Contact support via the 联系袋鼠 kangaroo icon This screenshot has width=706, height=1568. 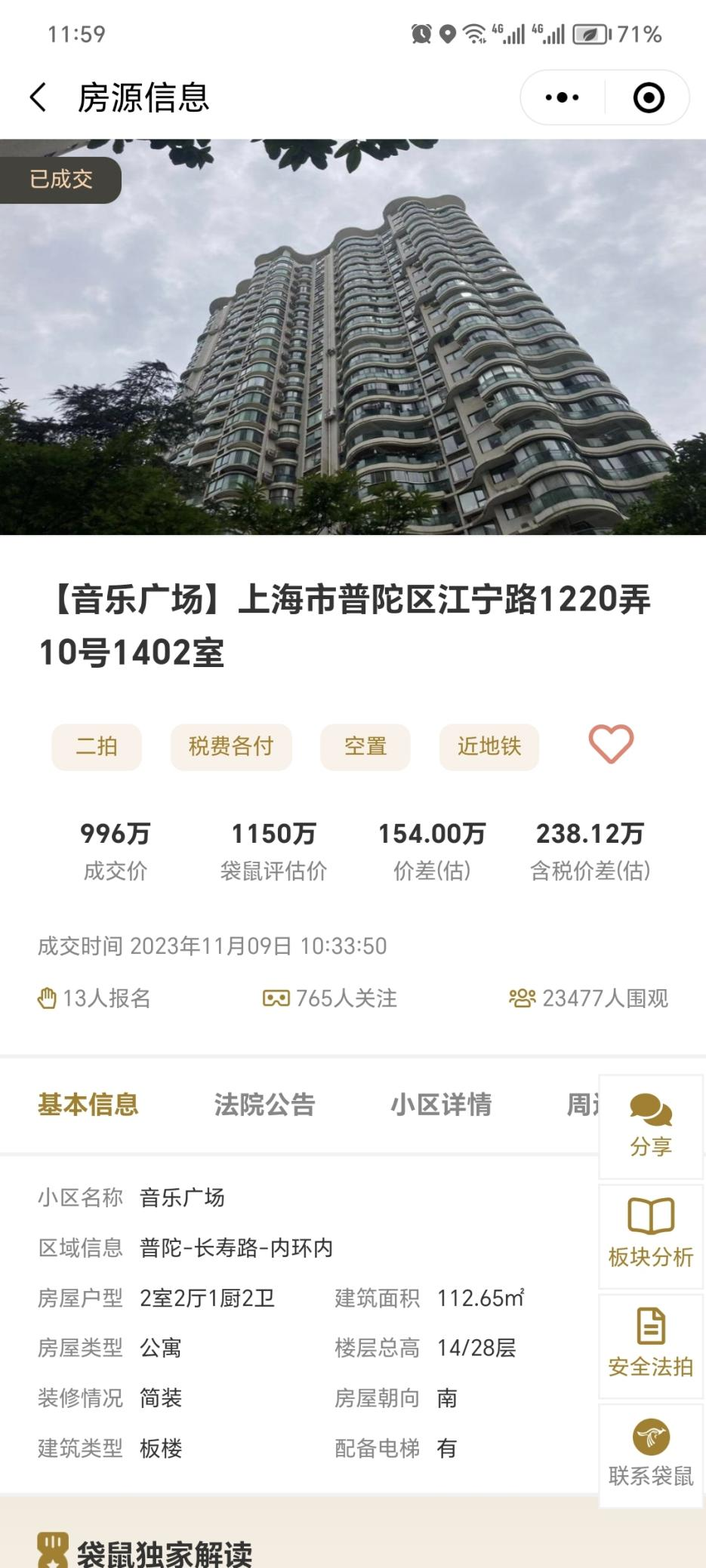point(651,1438)
